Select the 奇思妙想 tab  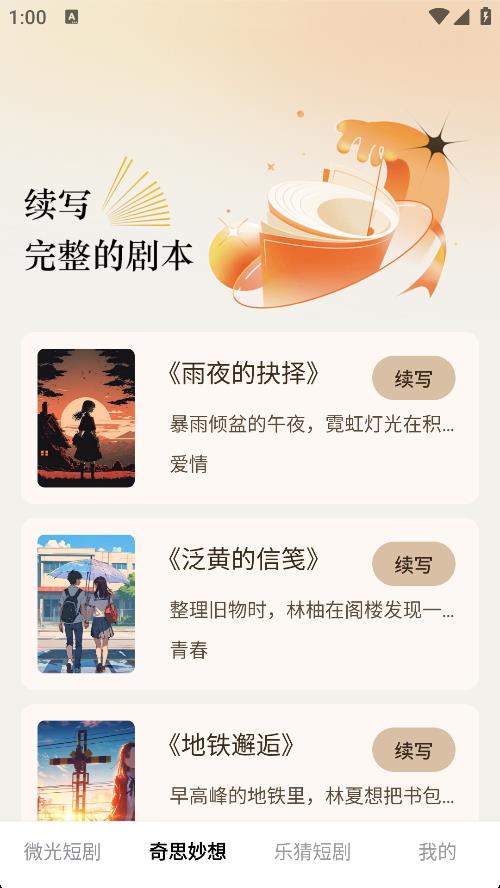pyautogui.click(x=187, y=851)
